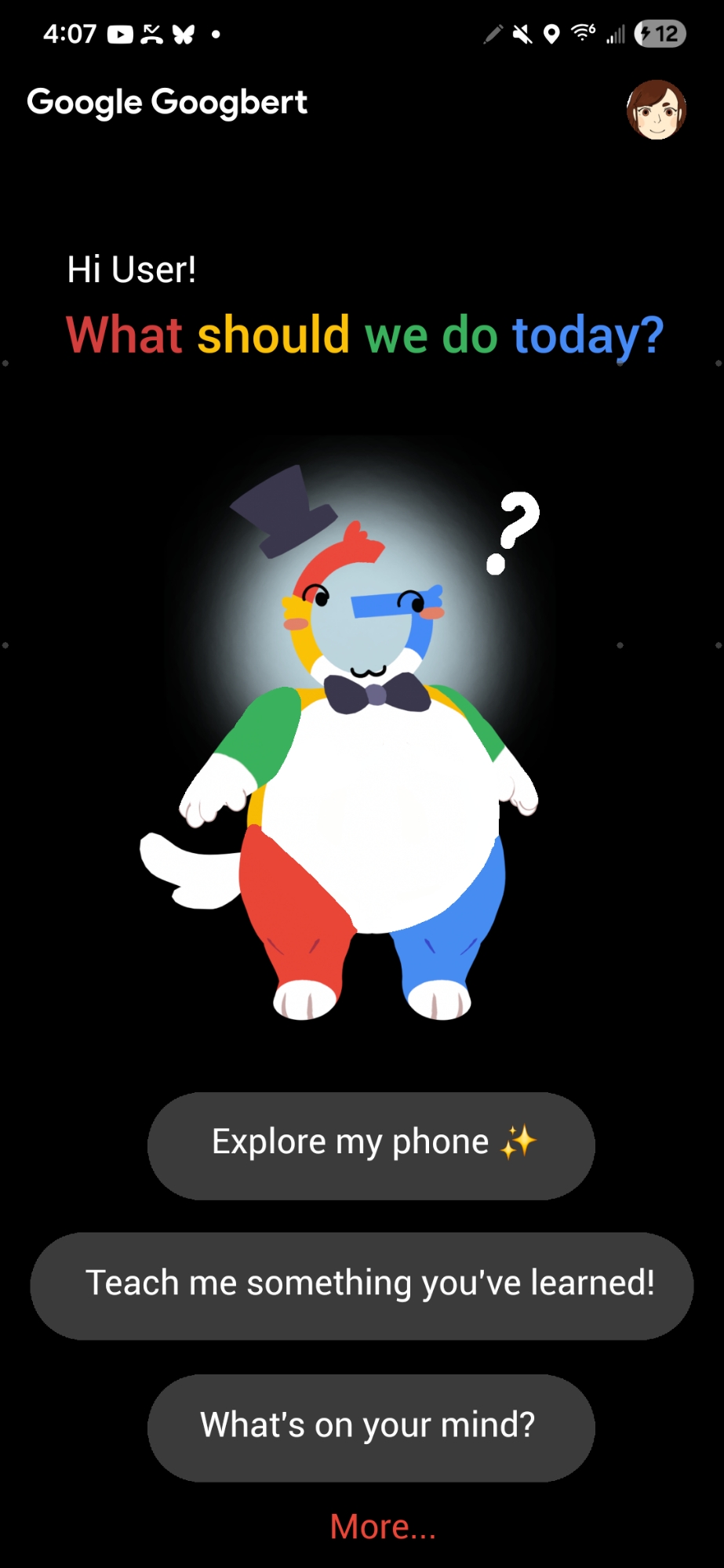Open the profile avatar
The width and height of the screenshot is (724, 1568).
tap(656, 110)
